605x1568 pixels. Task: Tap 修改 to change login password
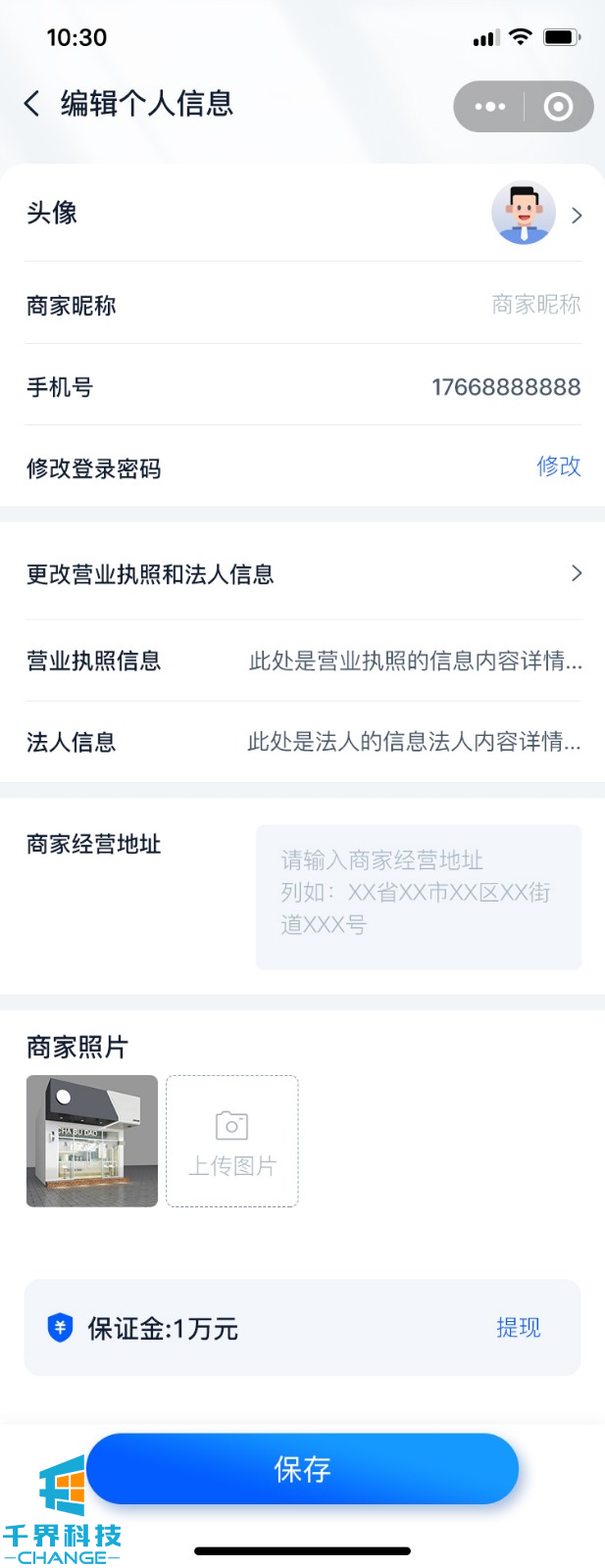[558, 466]
